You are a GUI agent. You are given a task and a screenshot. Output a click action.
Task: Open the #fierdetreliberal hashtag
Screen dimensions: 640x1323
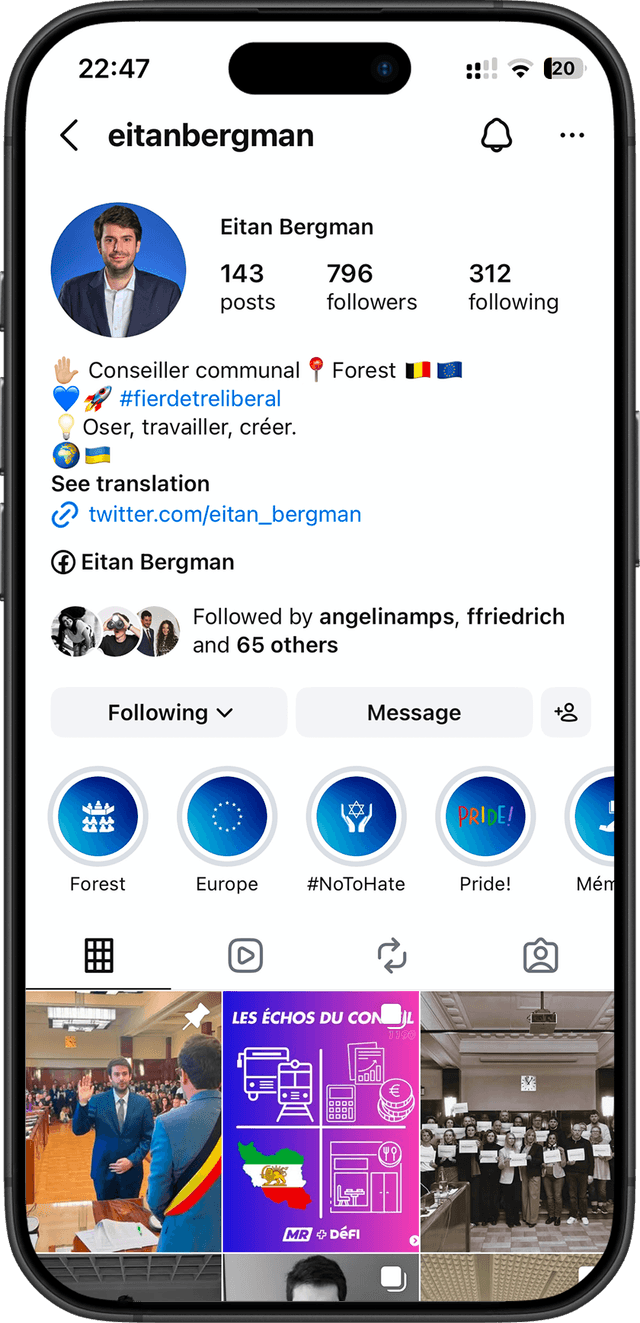[x=200, y=399]
